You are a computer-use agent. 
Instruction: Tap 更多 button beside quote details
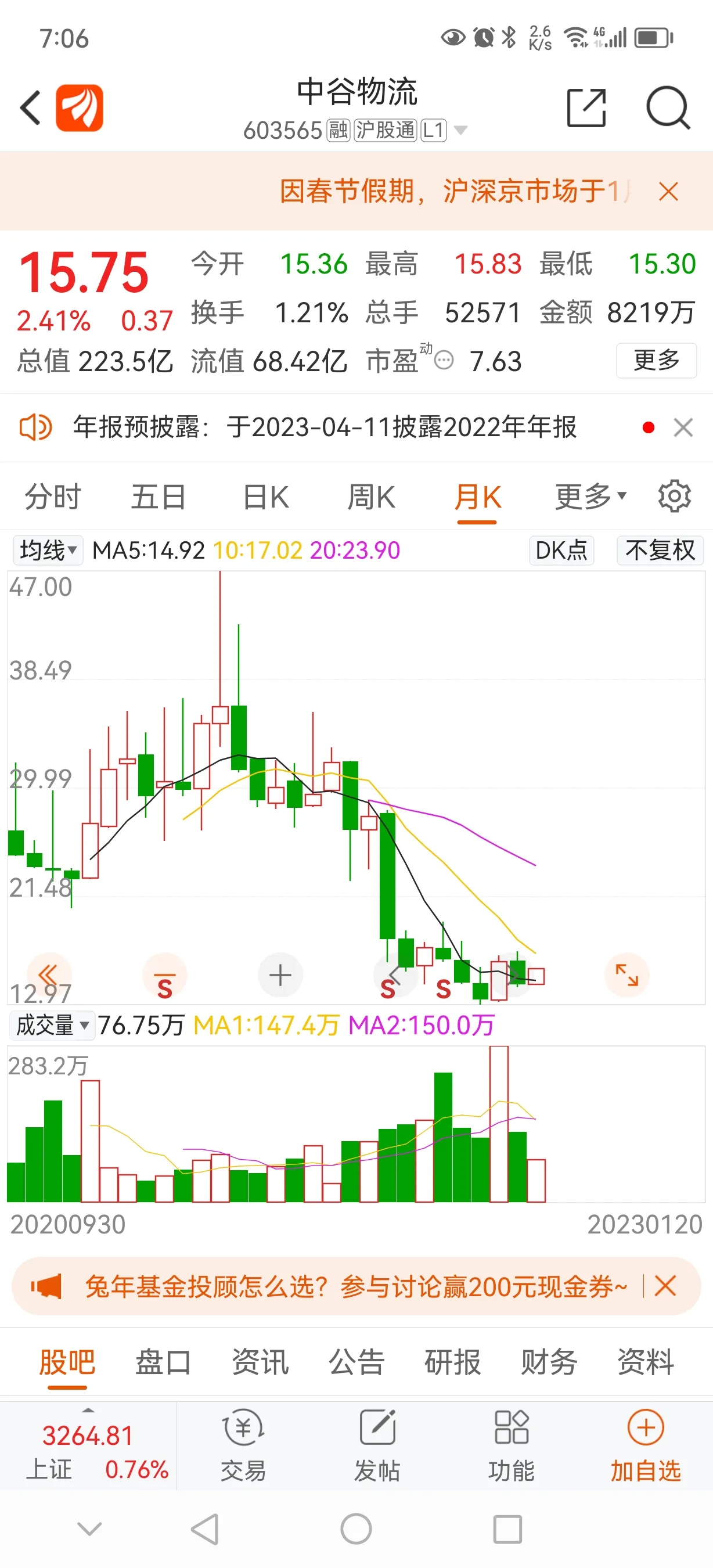pos(657,360)
